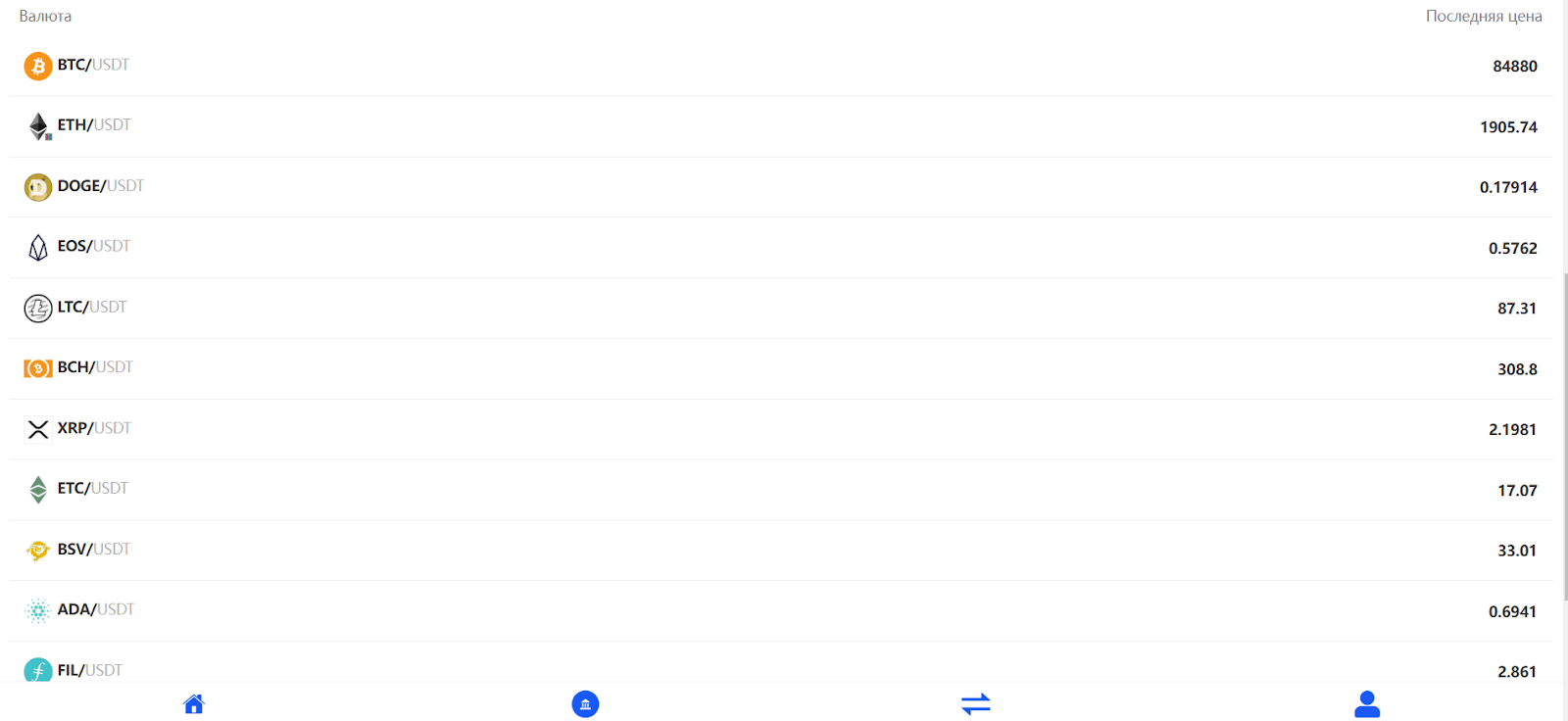This screenshot has height=721, width=1568.
Task: Open the EOS/USDT market
Action: (93, 247)
